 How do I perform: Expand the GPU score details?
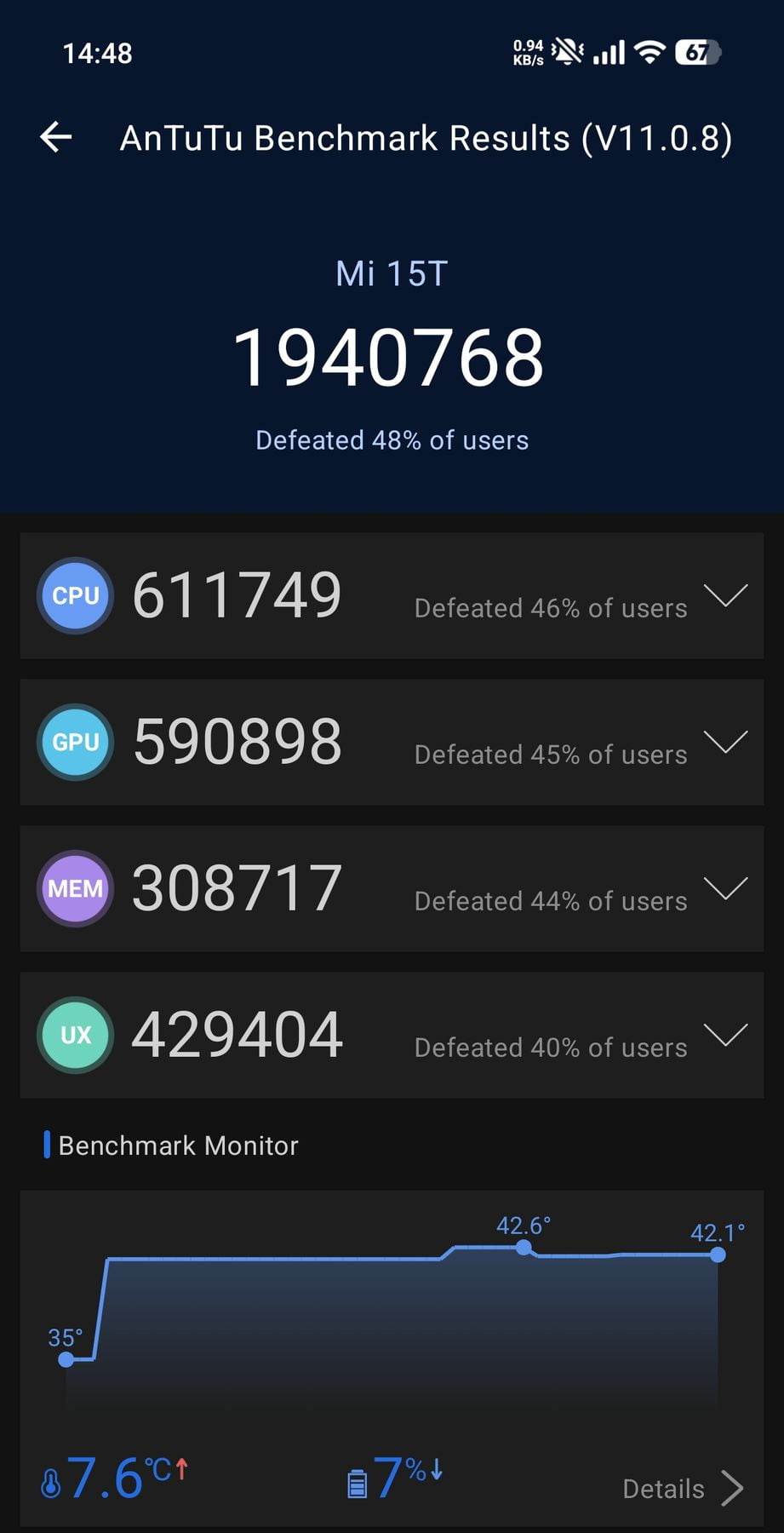[x=726, y=742]
